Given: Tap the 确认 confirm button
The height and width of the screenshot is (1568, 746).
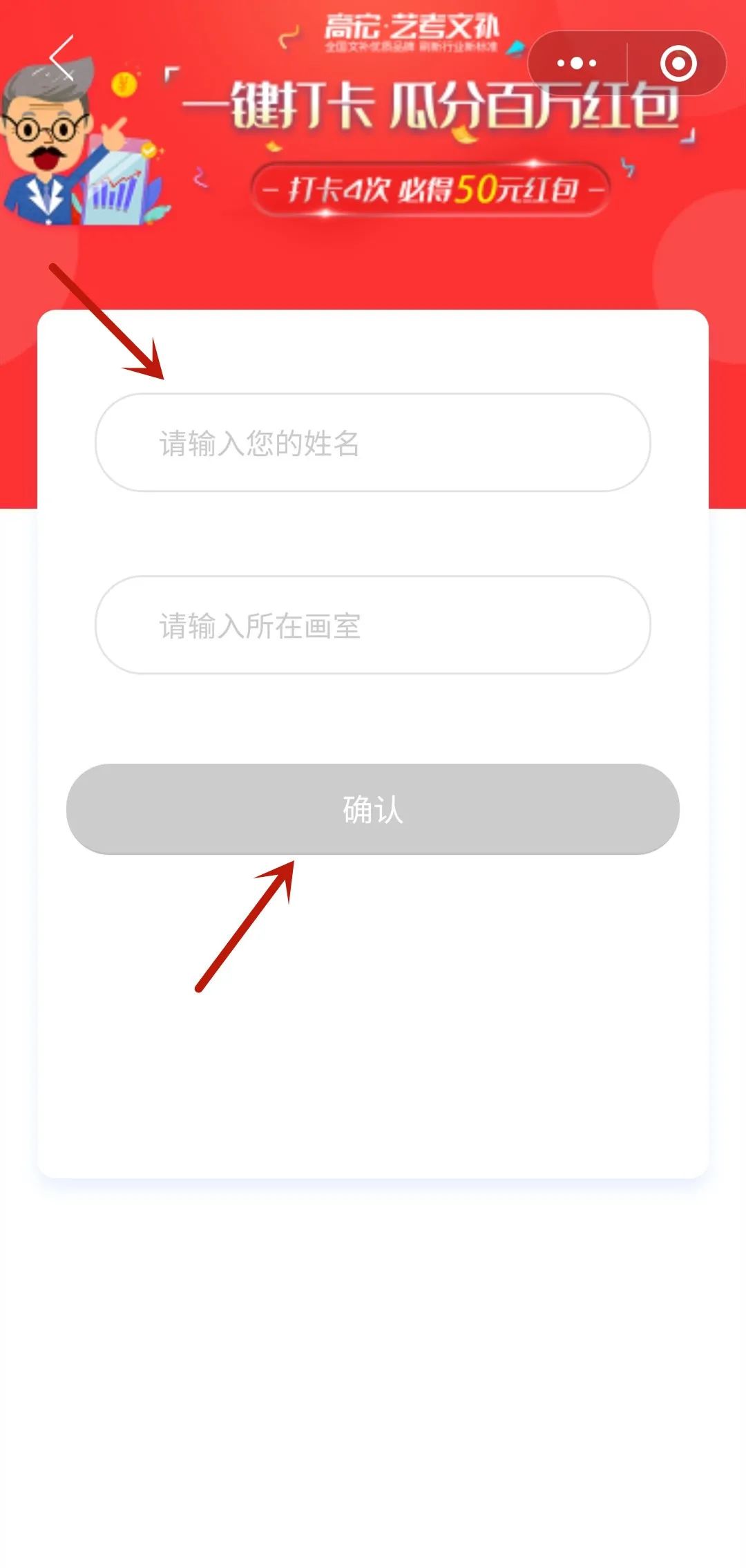Looking at the screenshot, I should coord(373,809).
